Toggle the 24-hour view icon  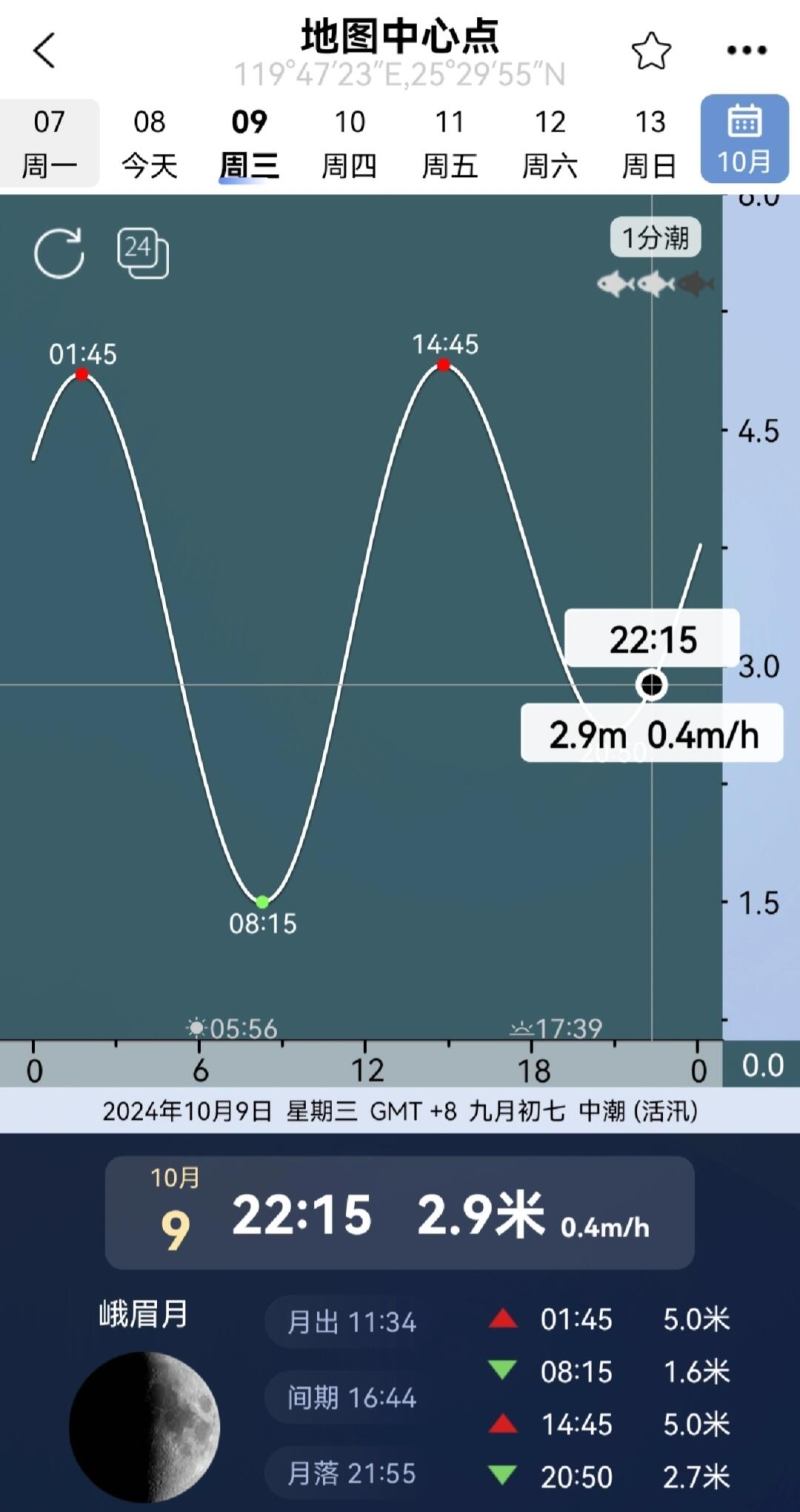(x=143, y=253)
